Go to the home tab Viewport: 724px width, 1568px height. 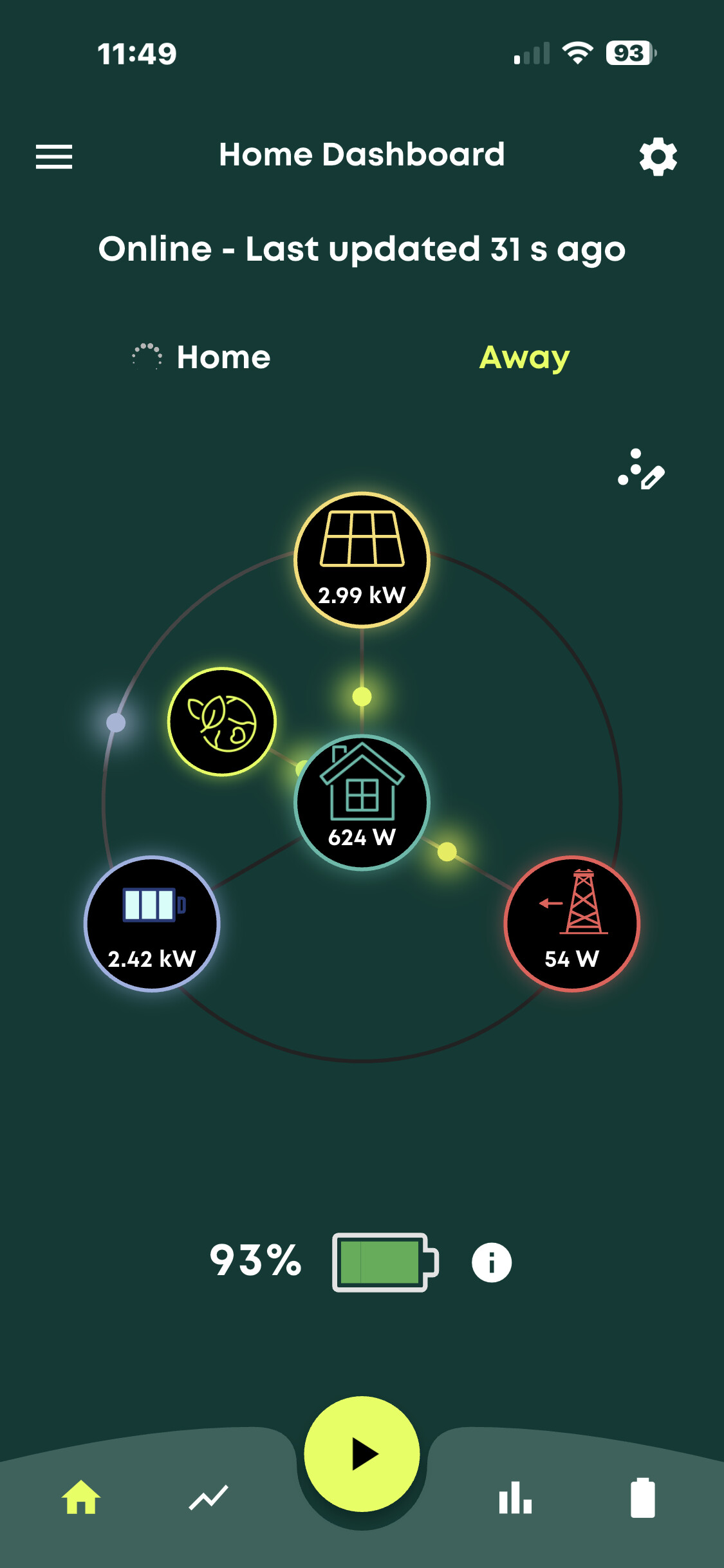(x=81, y=1497)
